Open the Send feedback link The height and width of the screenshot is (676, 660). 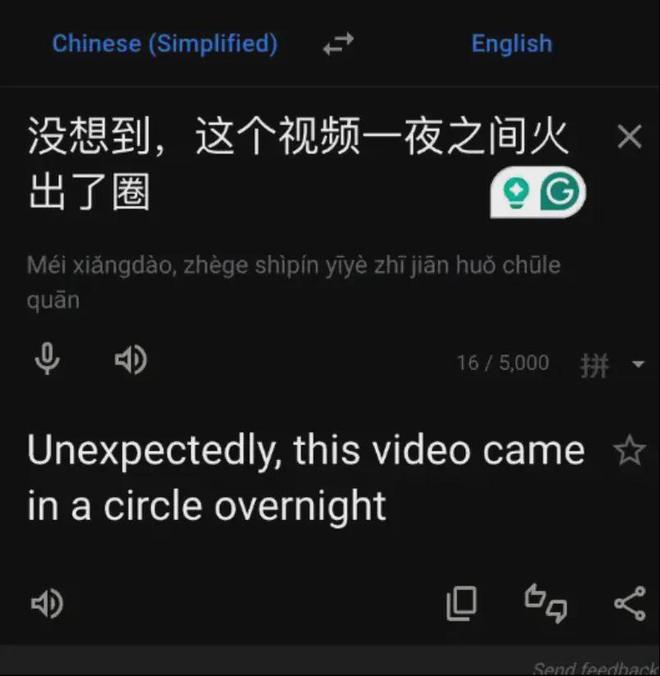click(595, 668)
